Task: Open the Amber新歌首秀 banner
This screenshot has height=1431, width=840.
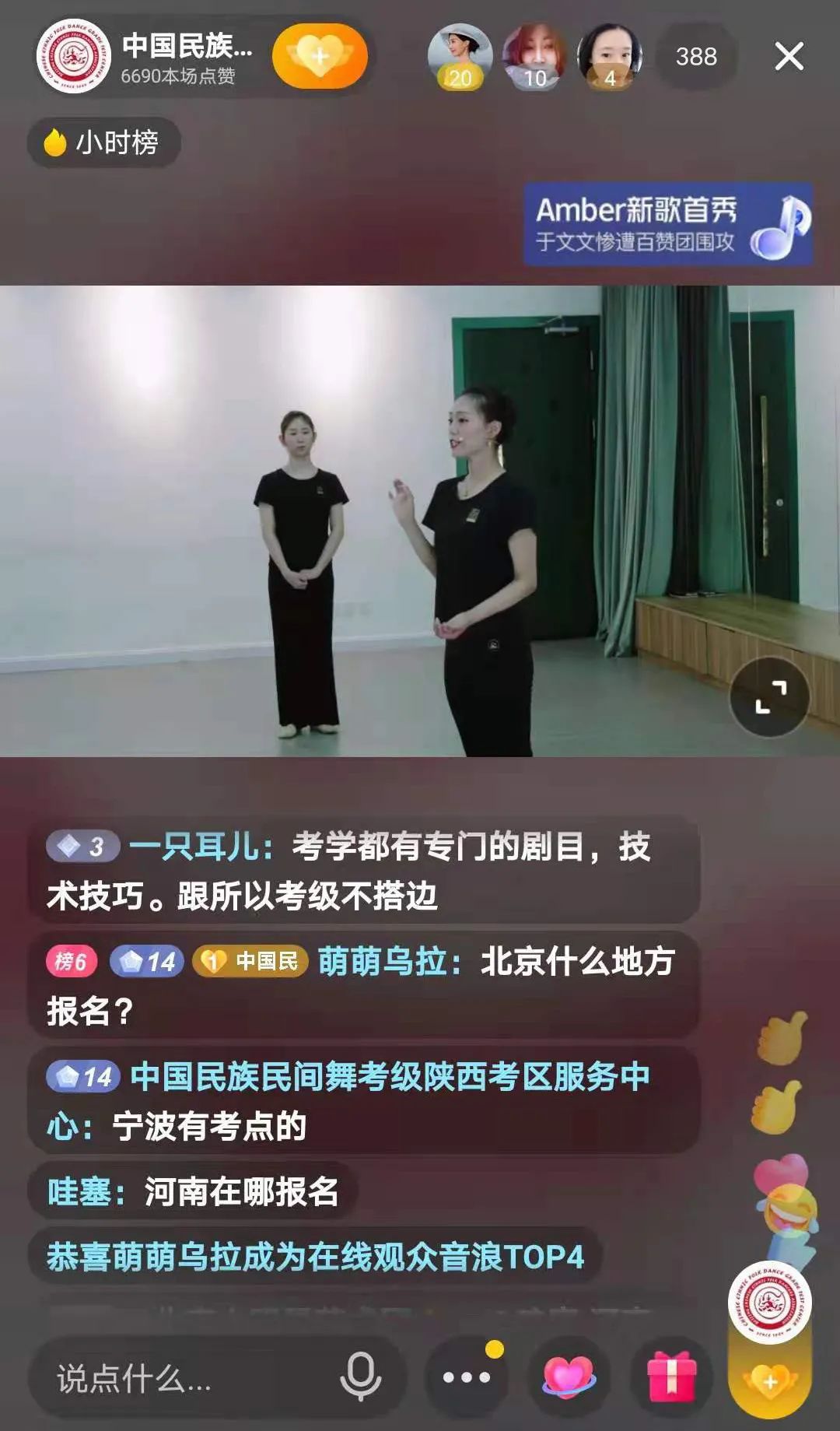Action: pyautogui.click(x=667, y=225)
